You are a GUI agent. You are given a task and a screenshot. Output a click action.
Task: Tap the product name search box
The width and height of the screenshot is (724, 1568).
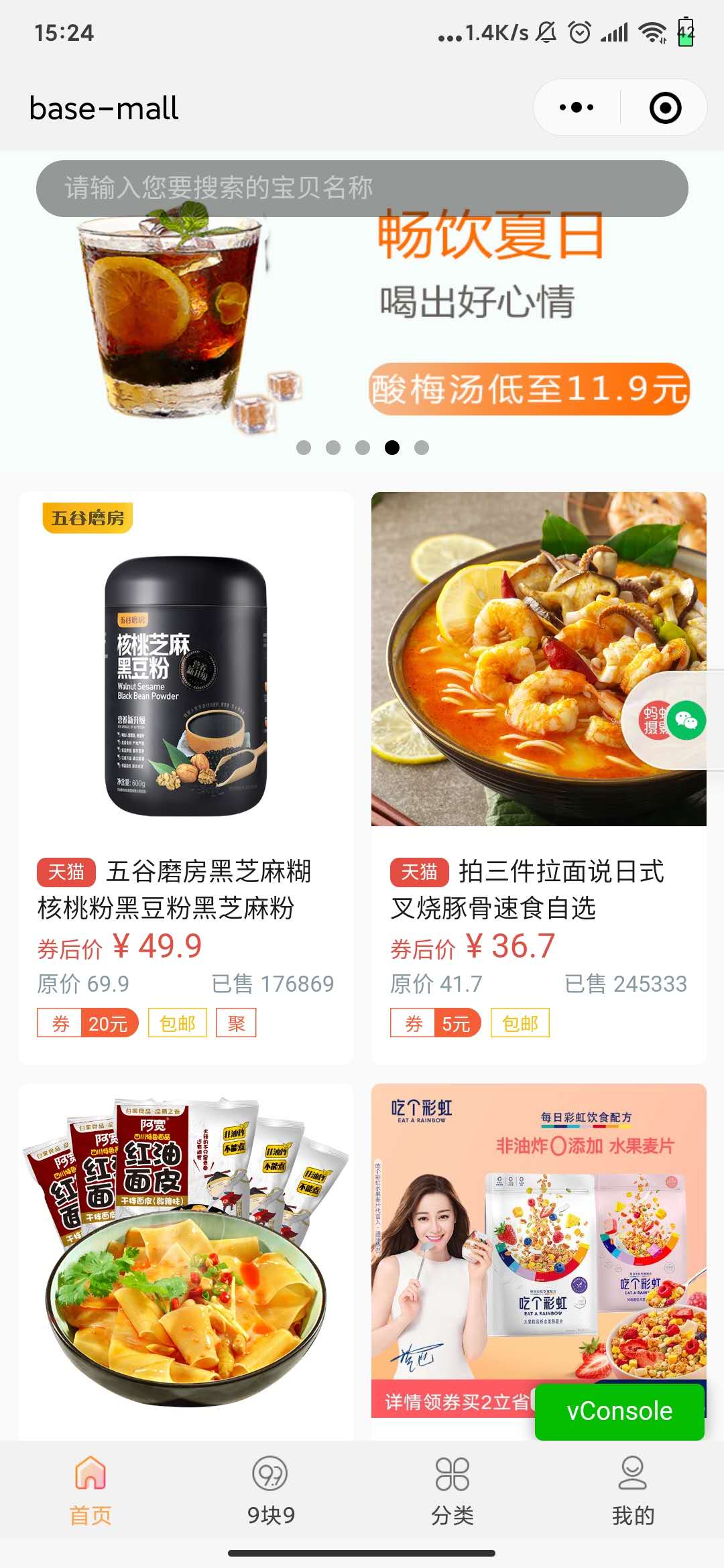point(362,188)
